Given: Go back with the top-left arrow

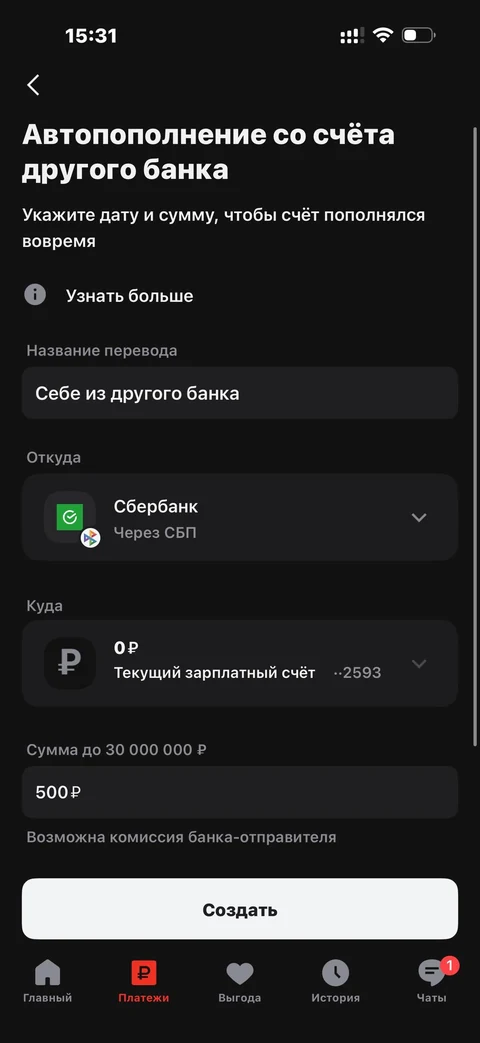Looking at the screenshot, I should click(33, 85).
